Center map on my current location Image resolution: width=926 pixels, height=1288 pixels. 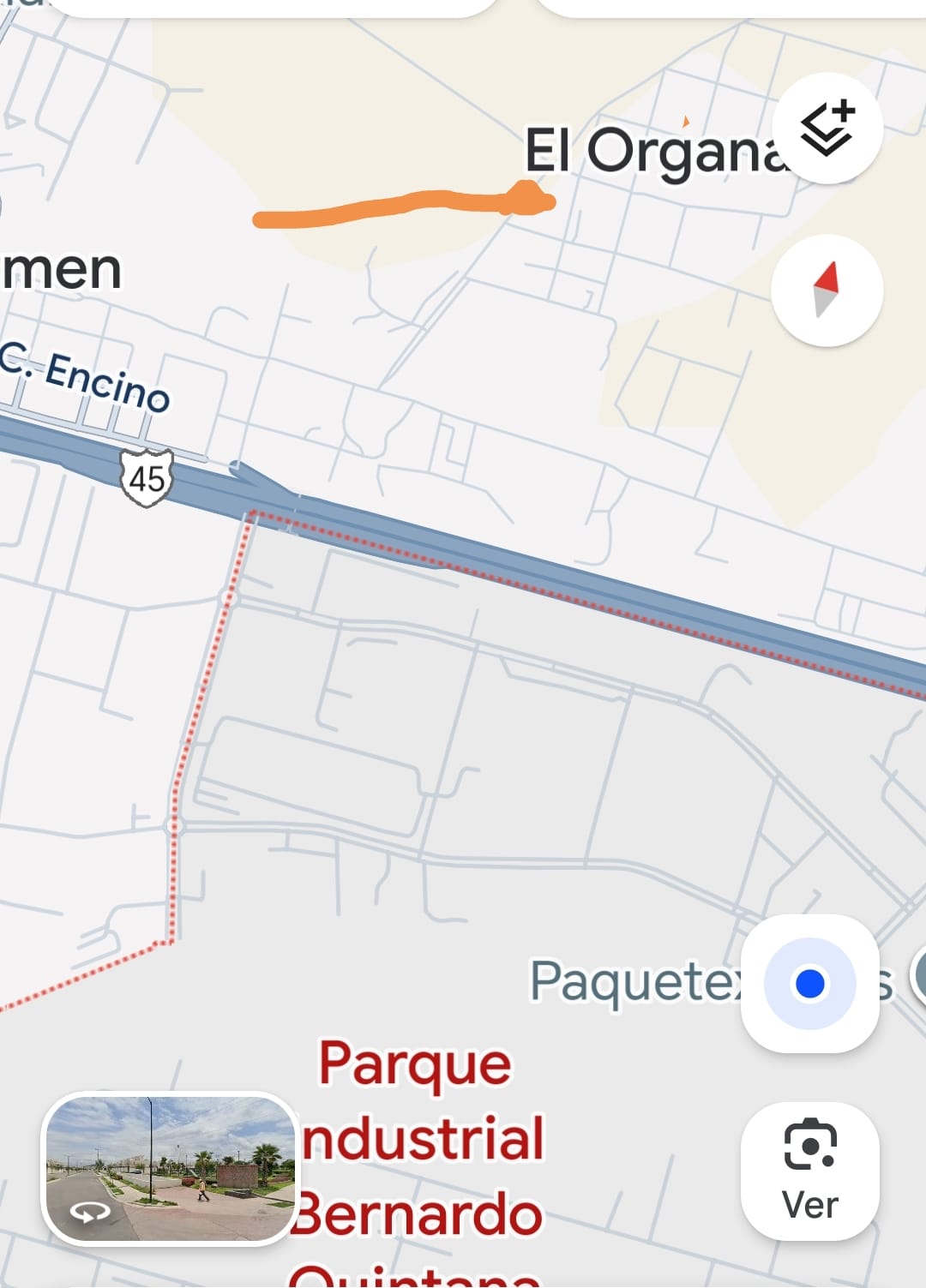click(809, 983)
